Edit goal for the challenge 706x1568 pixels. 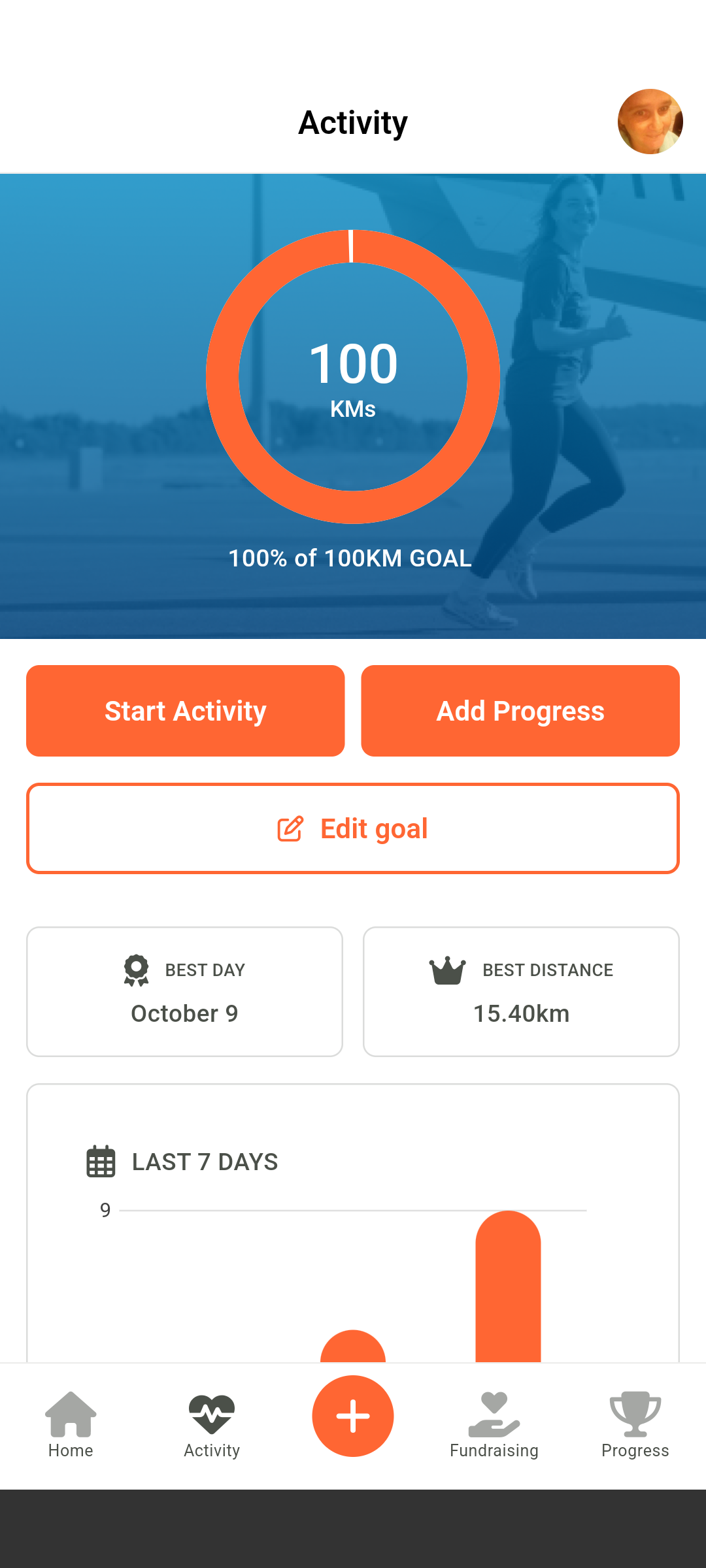tap(353, 828)
